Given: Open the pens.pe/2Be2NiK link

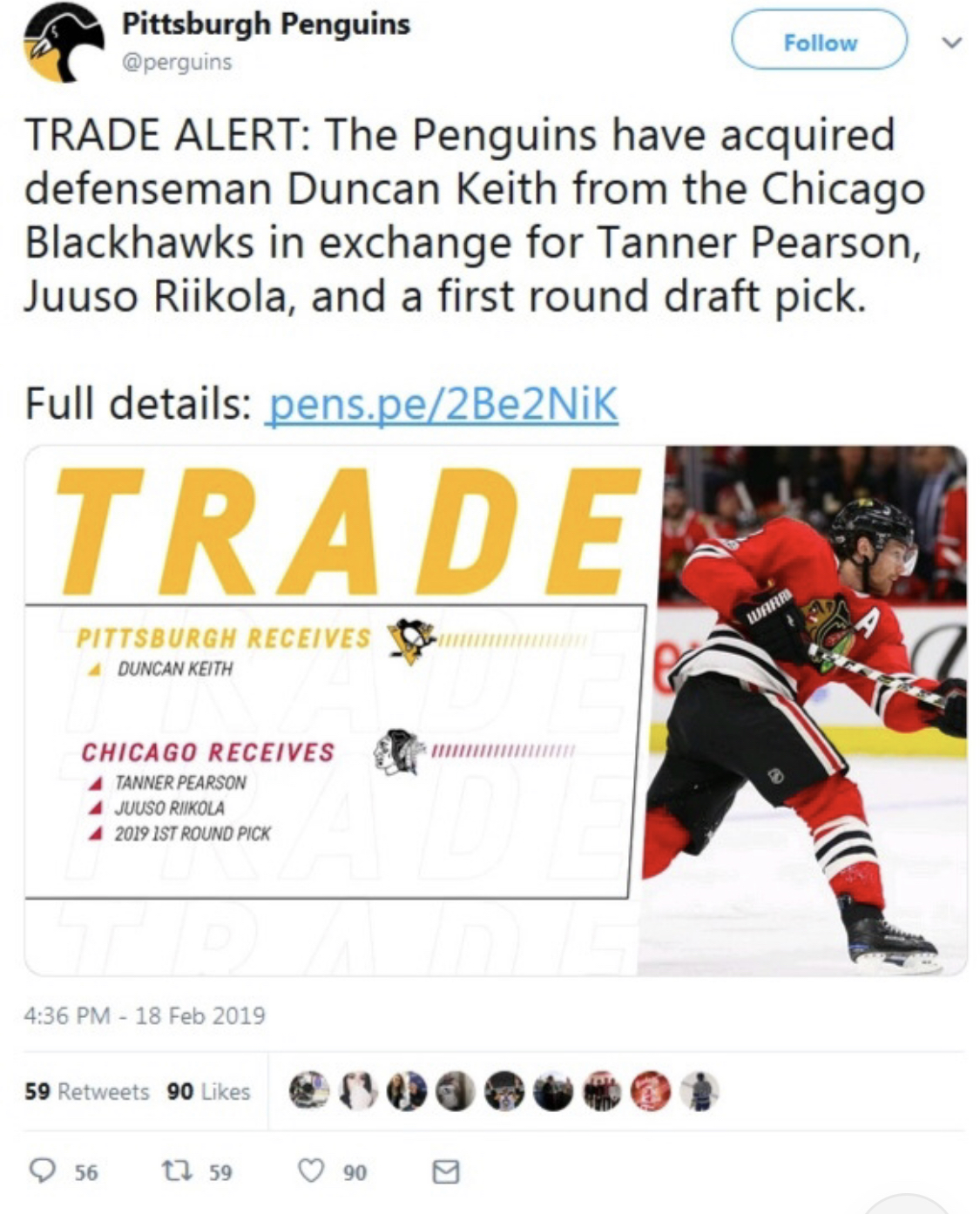Looking at the screenshot, I should 443,404.
